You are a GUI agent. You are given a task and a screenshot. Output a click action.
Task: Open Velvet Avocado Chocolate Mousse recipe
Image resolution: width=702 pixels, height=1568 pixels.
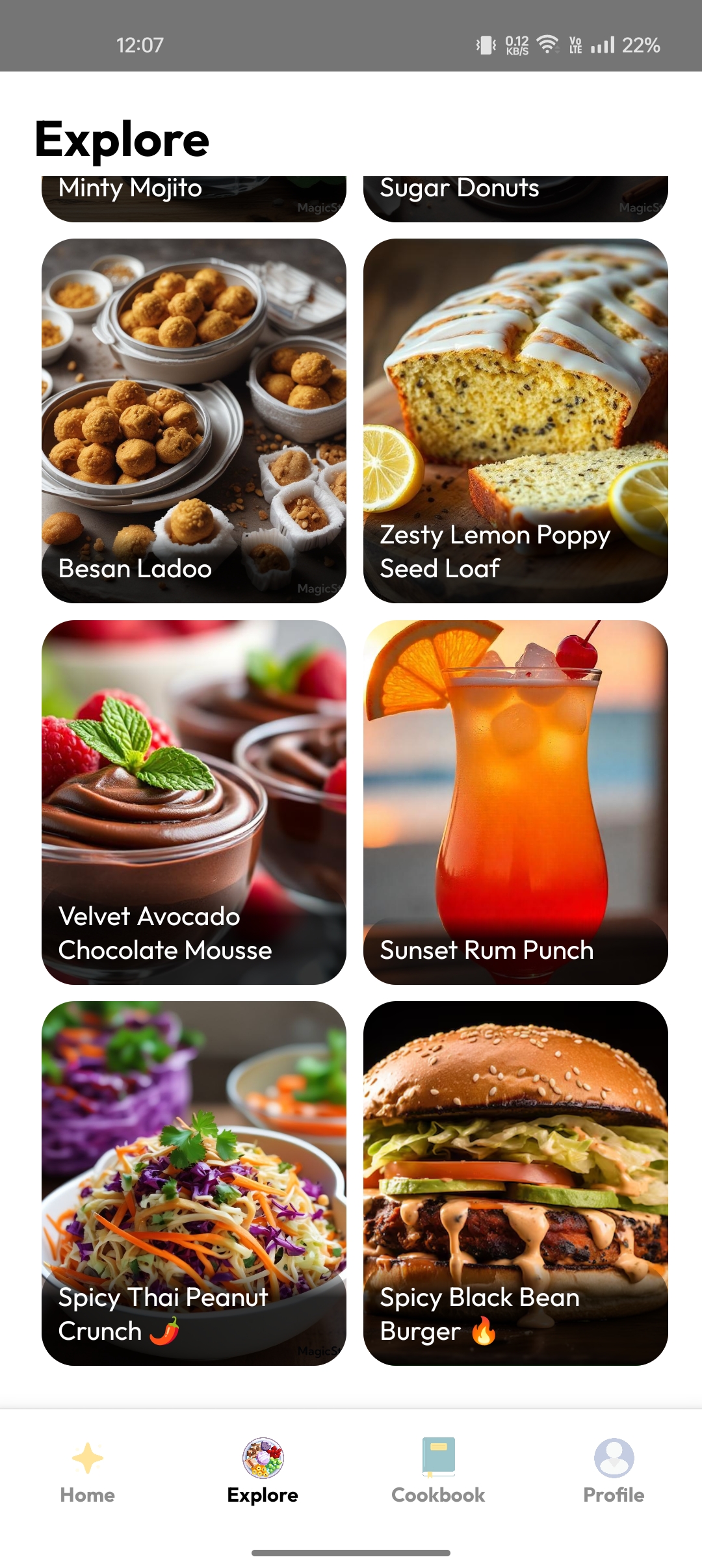point(194,802)
